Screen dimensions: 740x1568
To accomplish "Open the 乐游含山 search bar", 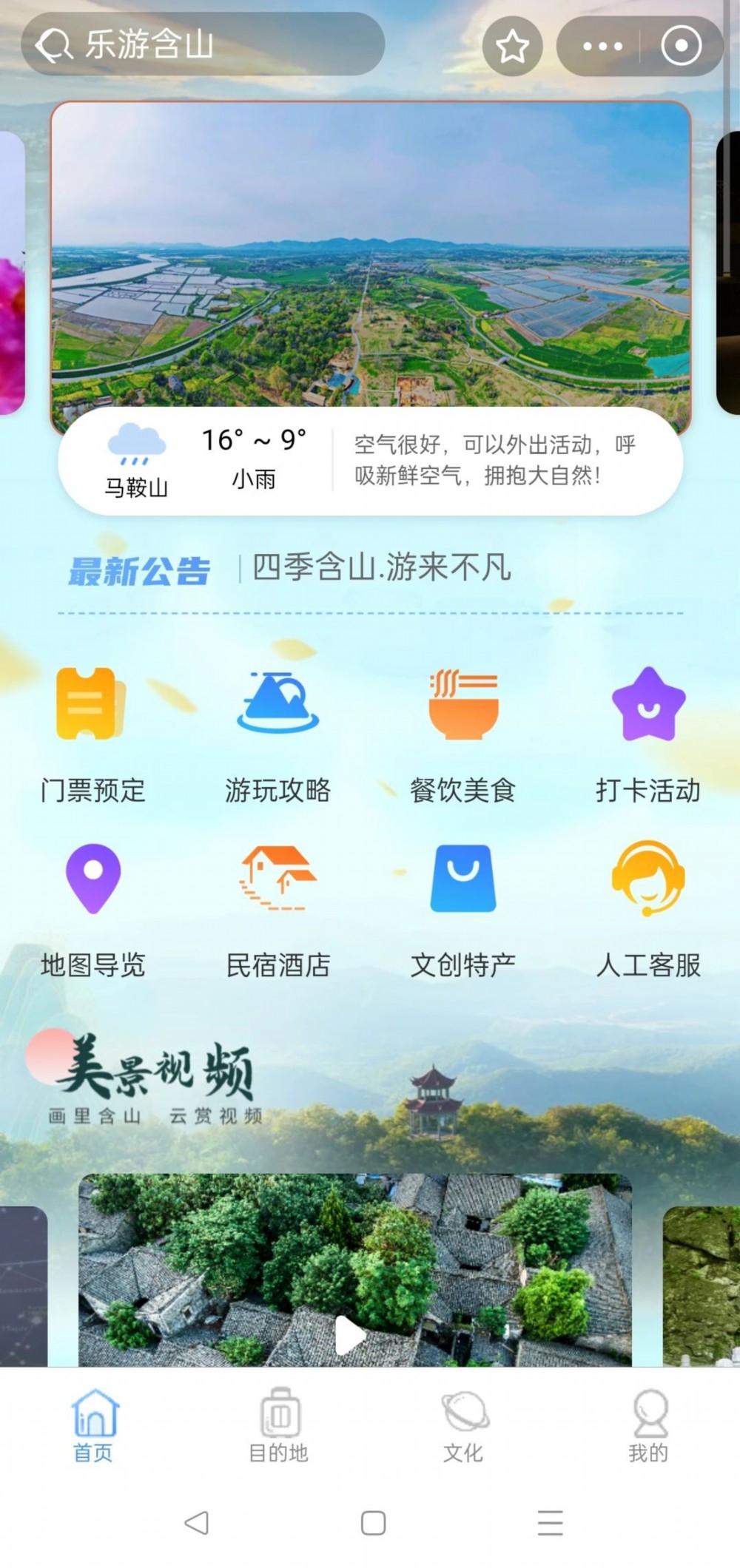I will click(200, 44).
